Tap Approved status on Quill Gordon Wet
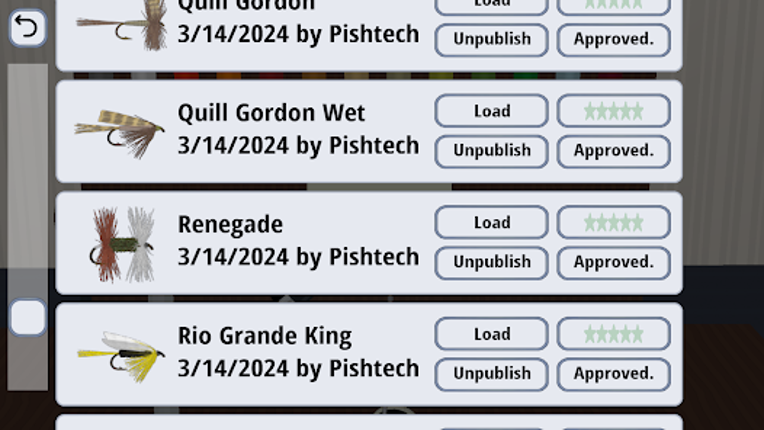The width and height of the screenshot is (764, 430). tap(613, 151)
